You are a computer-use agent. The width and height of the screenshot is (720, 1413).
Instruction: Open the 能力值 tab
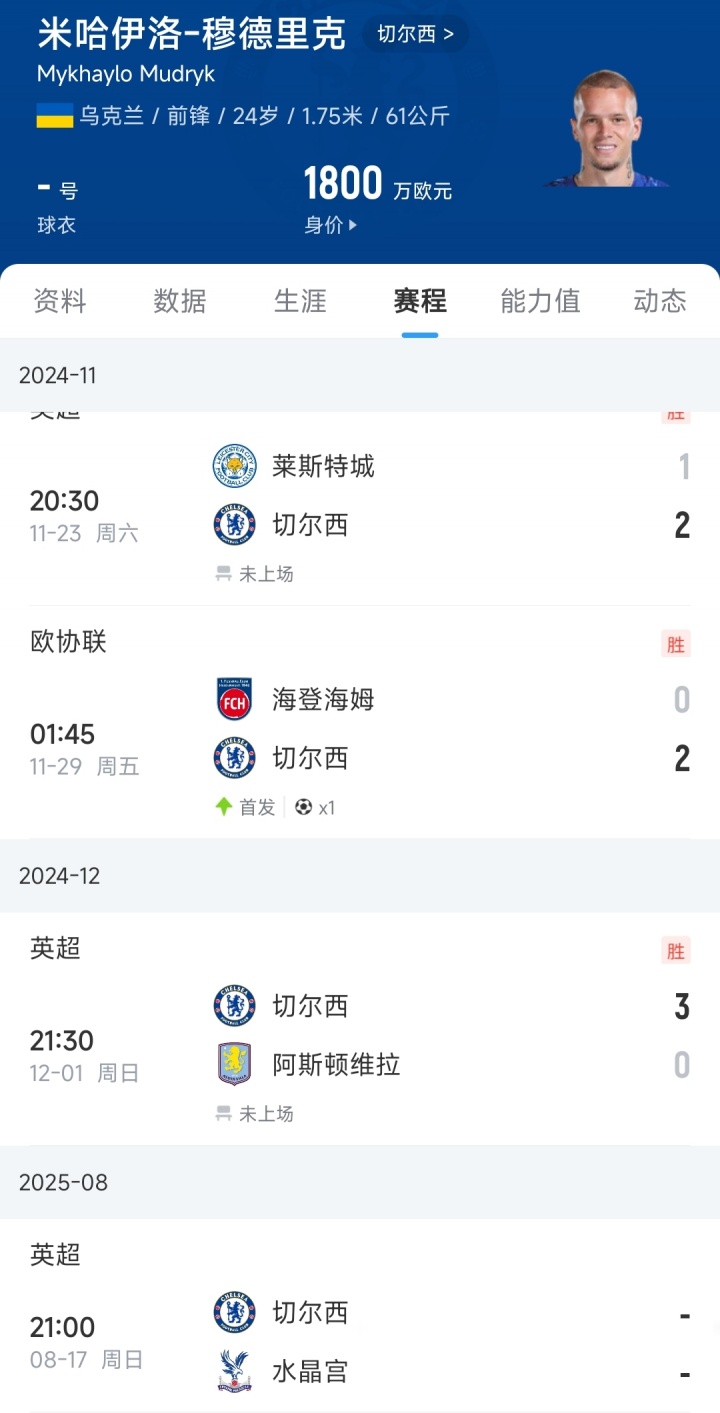[x=539, y=302]
